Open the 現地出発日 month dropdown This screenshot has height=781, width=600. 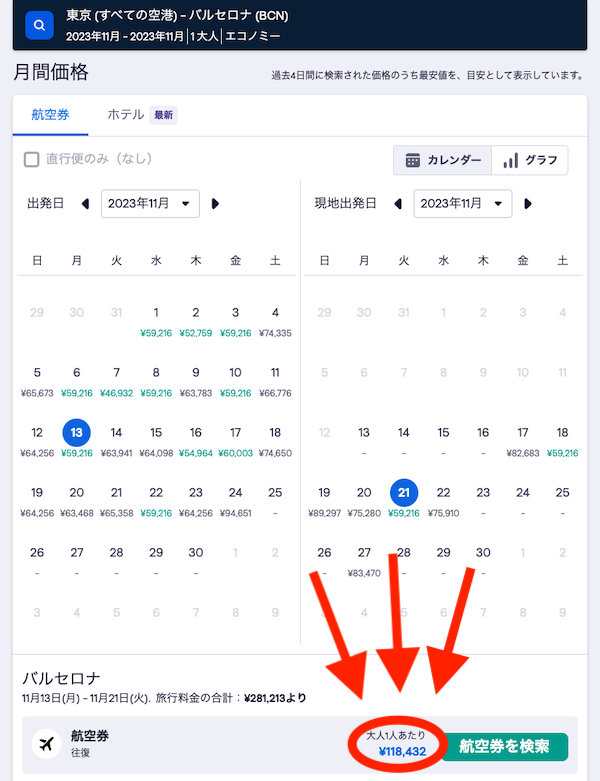[462, 203]
